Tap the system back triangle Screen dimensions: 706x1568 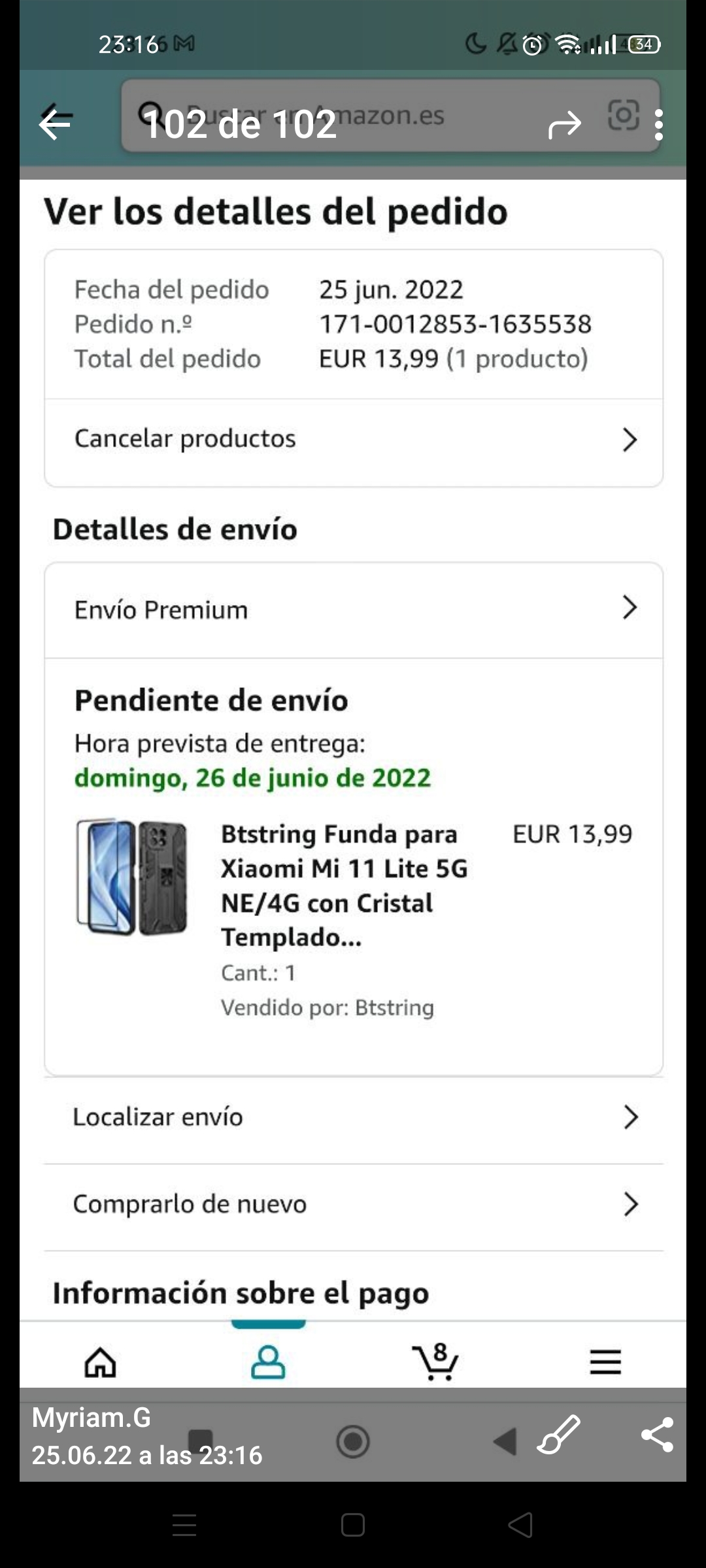click(x=520, y=1526)
